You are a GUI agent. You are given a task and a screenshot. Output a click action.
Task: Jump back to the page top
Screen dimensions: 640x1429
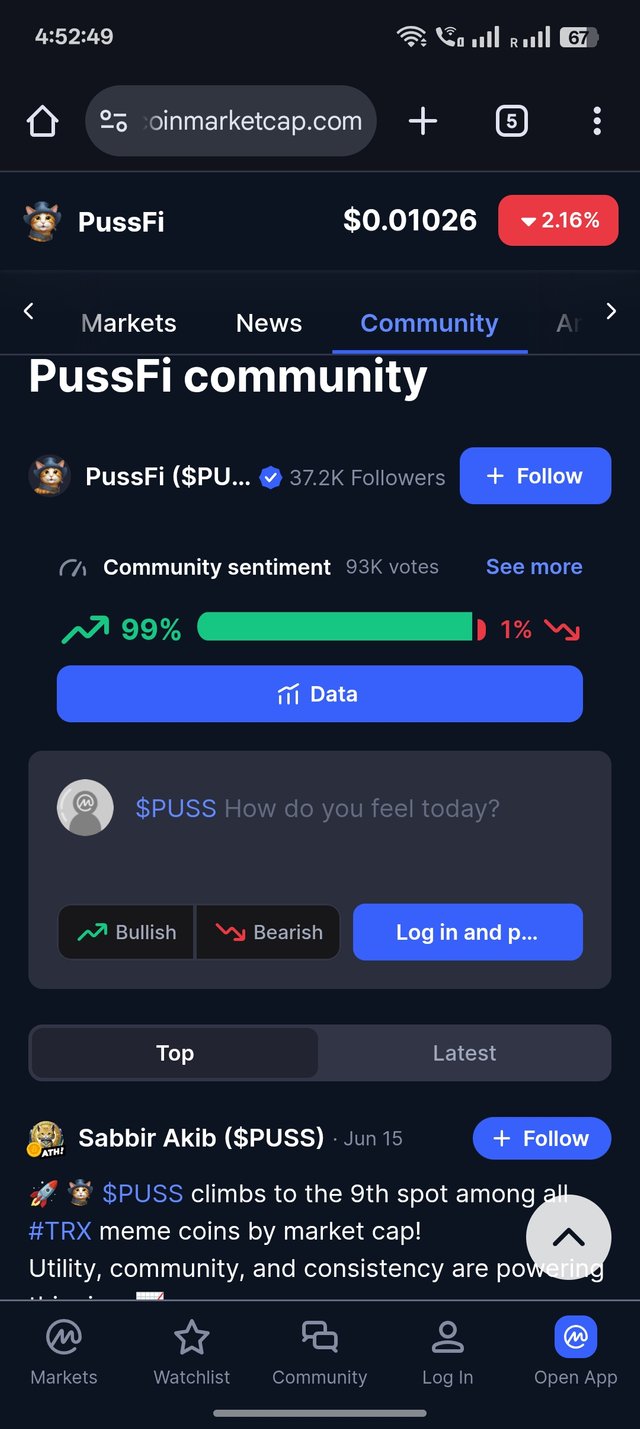click(x=568, y=1238)
